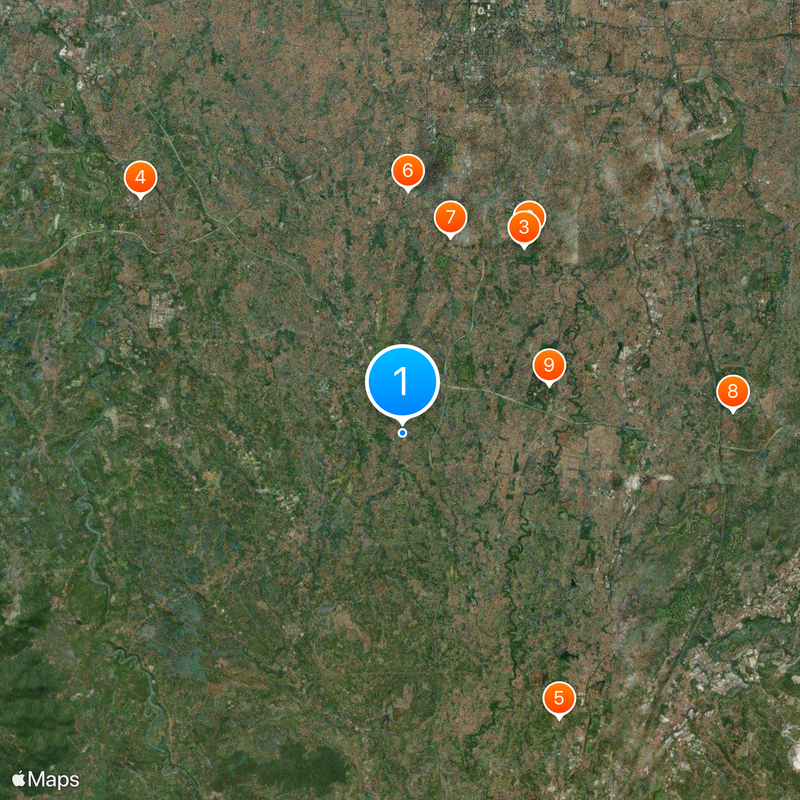The height and width of the screenshot is (800, 800).
Task: Tap the orange pin numbered 6
Action: (x=407, y=171)
